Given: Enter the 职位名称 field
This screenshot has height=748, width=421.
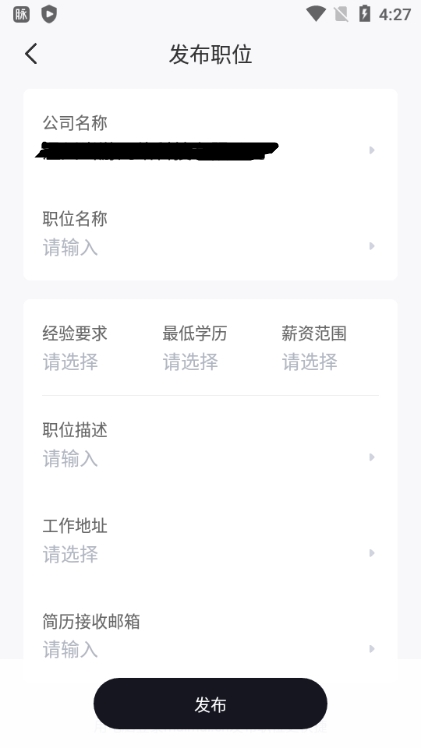Looking at the screenshot, I should pyautogui.click(x=210, y=233).
